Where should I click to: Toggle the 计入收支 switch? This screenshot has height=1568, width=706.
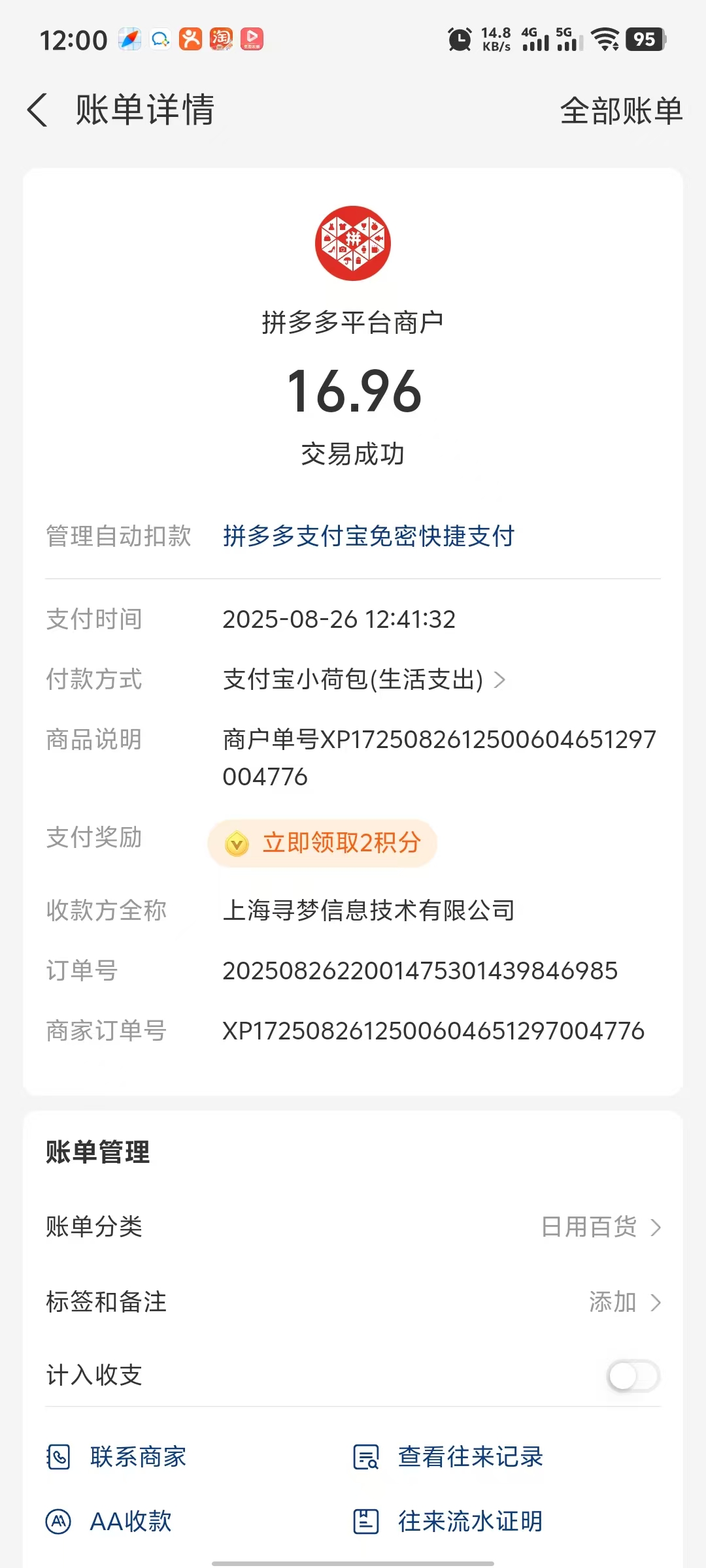632,1376
